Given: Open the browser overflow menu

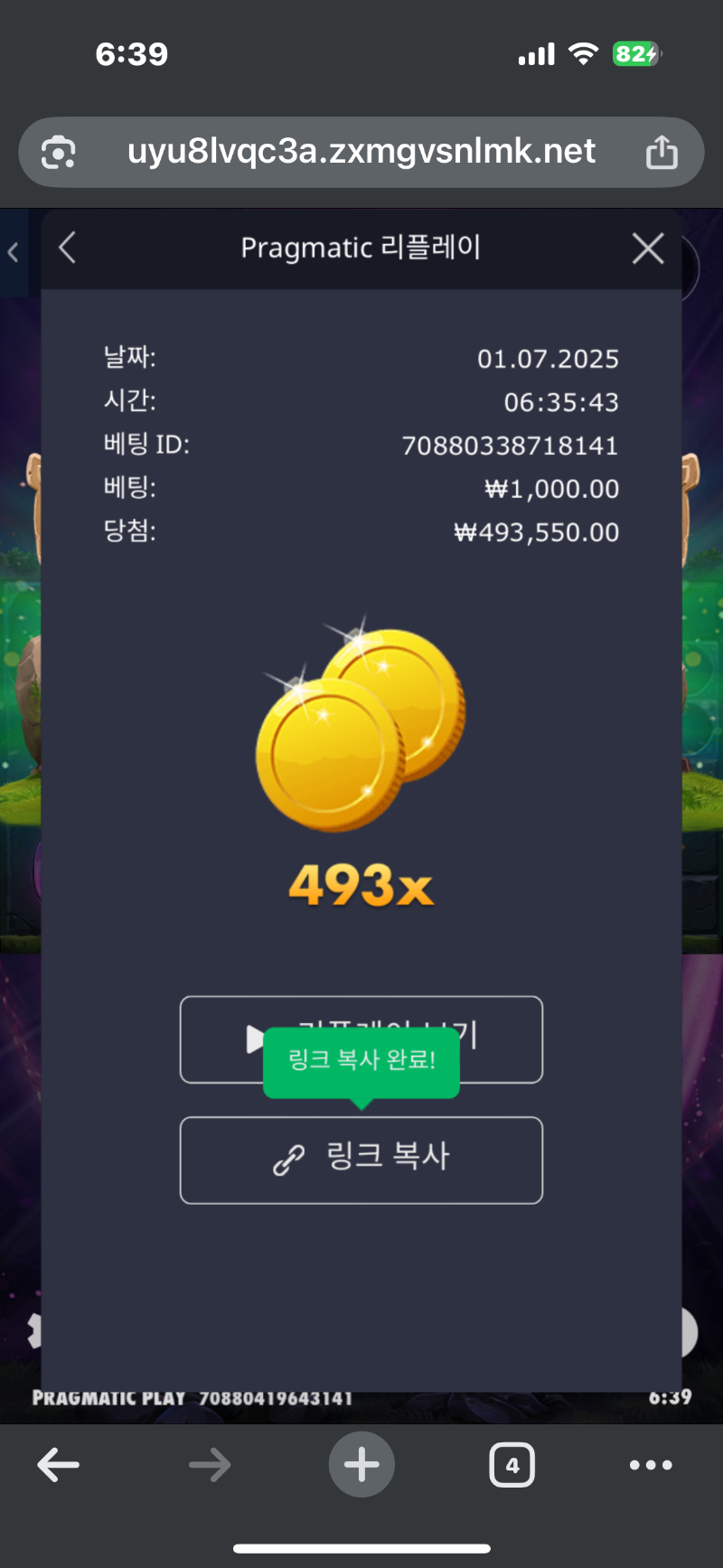Looking at the screenshot, I should pyautogui.click(x=651, y=1465).
